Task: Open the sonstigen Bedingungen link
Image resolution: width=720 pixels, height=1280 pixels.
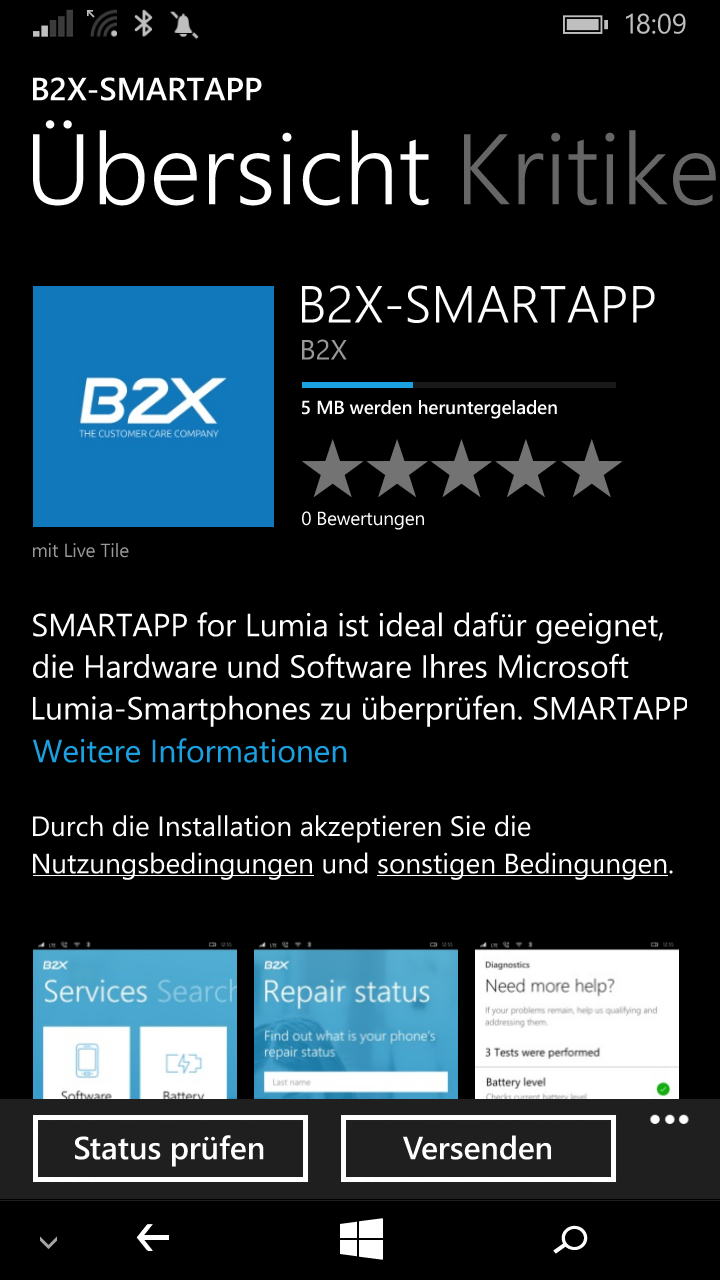Action: [x=521, y=863]
